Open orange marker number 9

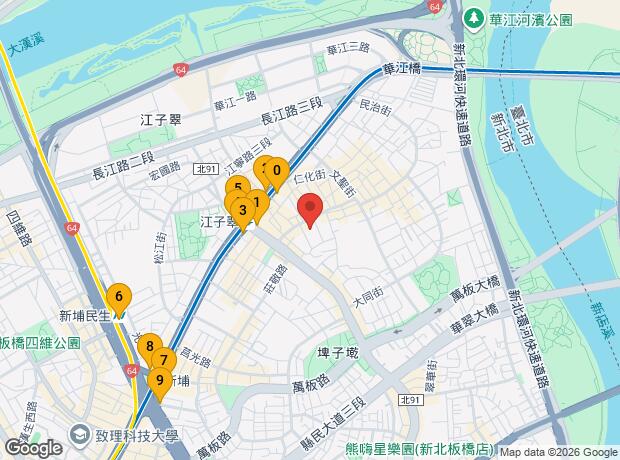pyautogui.click(x=160, y=380)
